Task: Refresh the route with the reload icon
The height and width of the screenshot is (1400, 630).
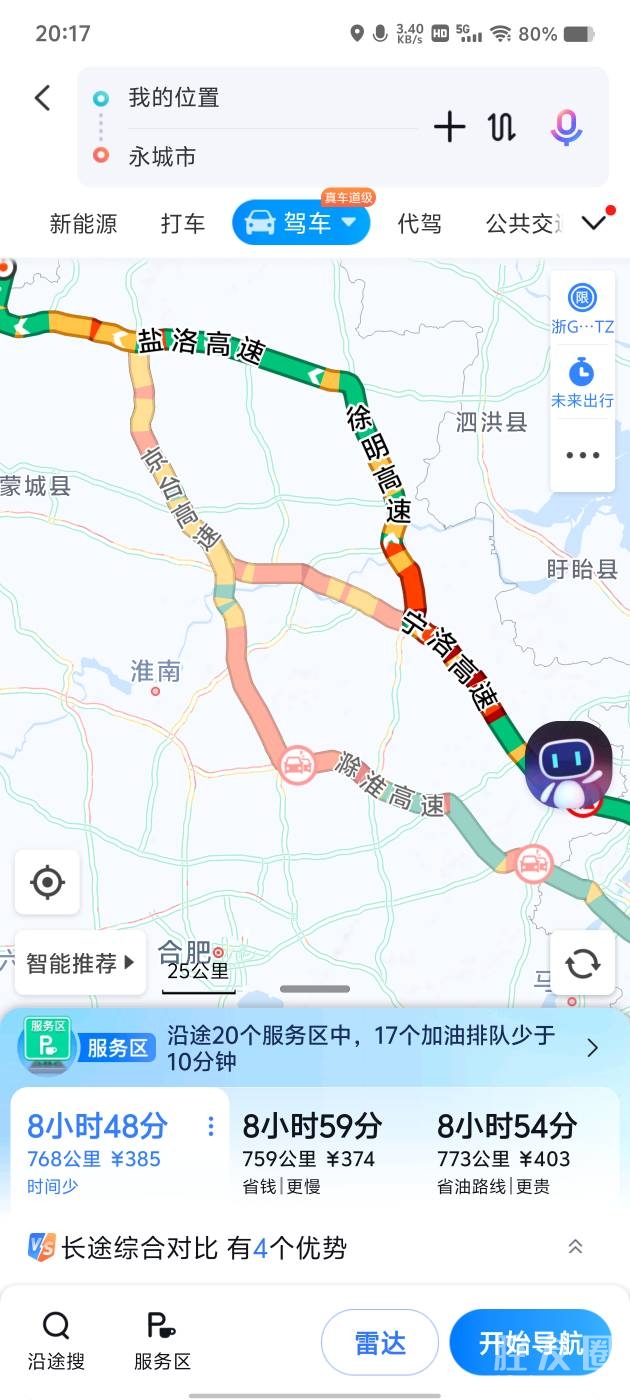Action: point(582,963)
